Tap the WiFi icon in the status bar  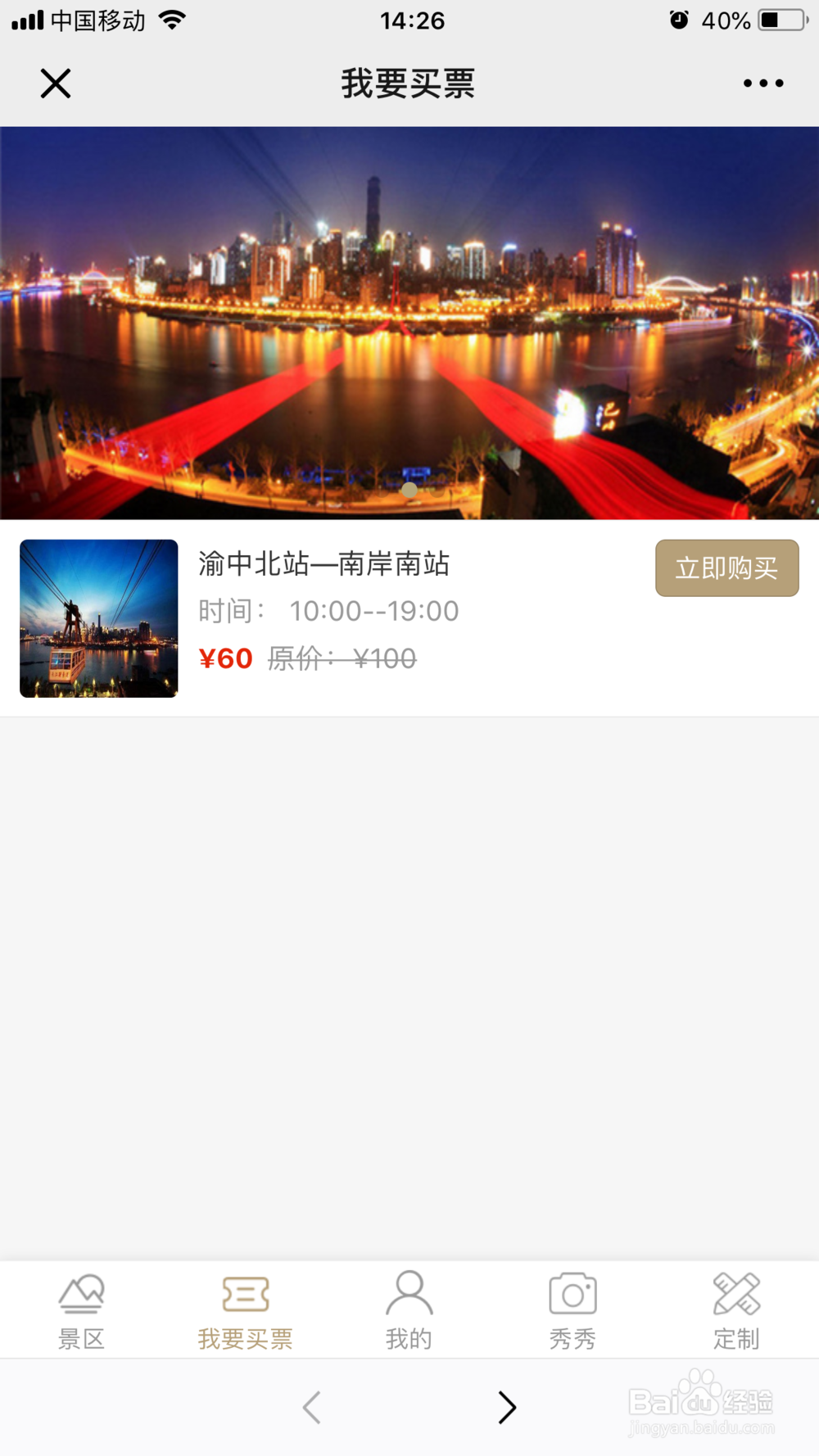[x=172, y=20]
